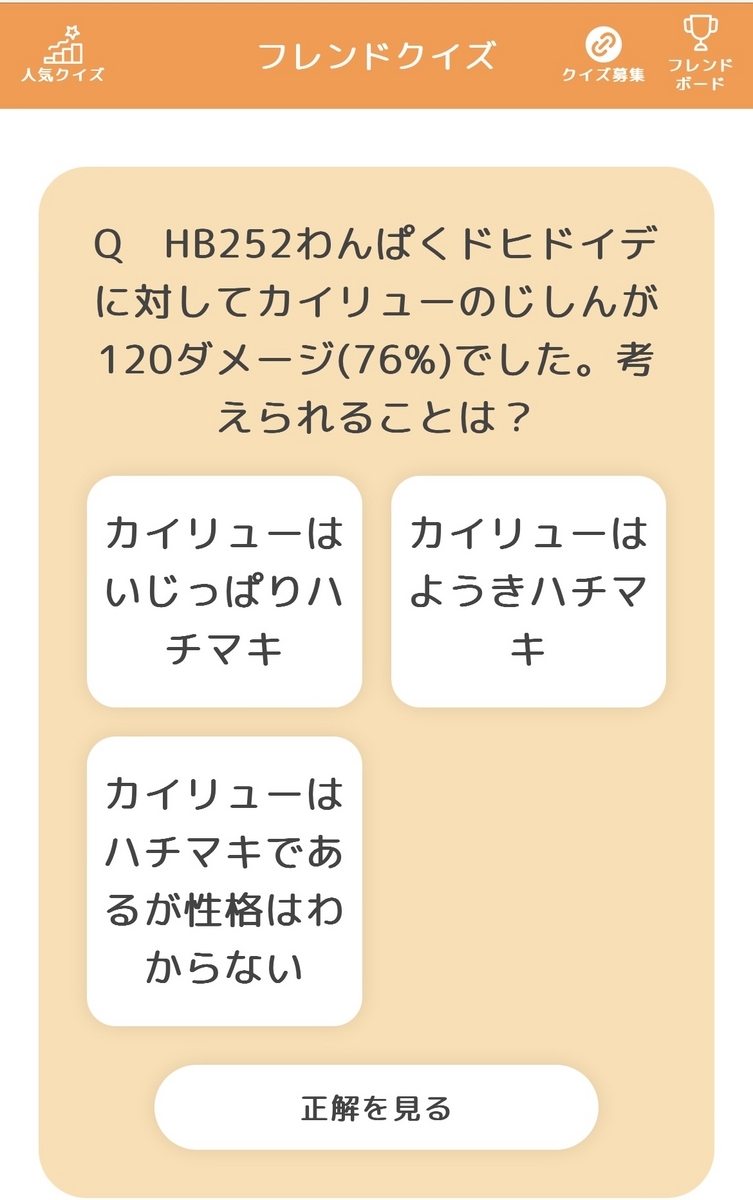
Task: Open クイズ募集 quiz recruitment link
Action: [x=602, y=55]
